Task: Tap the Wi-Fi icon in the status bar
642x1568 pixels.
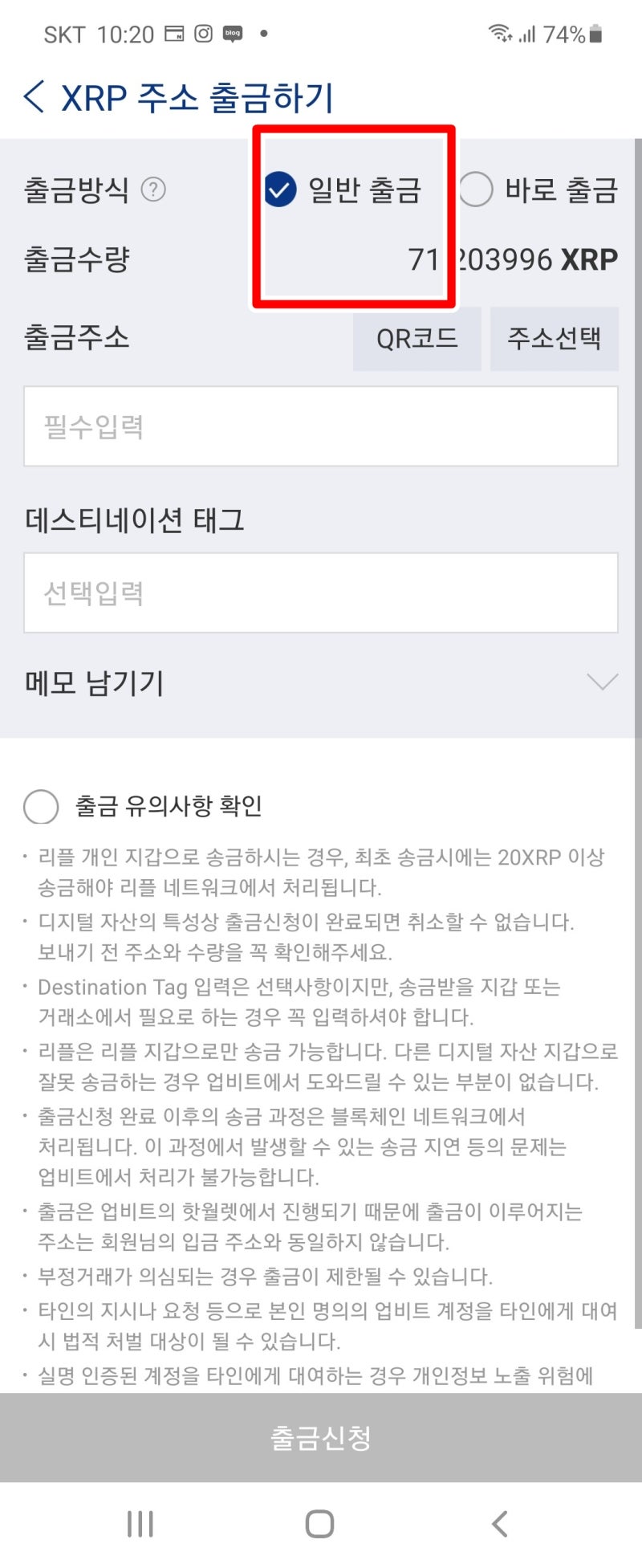Action: 499,32
